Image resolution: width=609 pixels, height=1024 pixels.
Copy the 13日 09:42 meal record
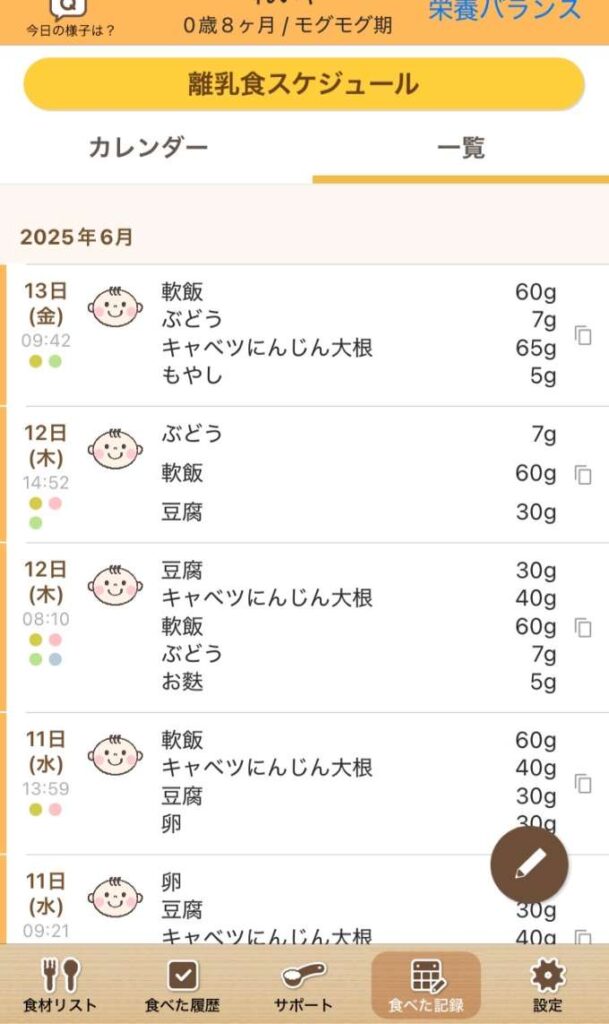click(583, 335)
